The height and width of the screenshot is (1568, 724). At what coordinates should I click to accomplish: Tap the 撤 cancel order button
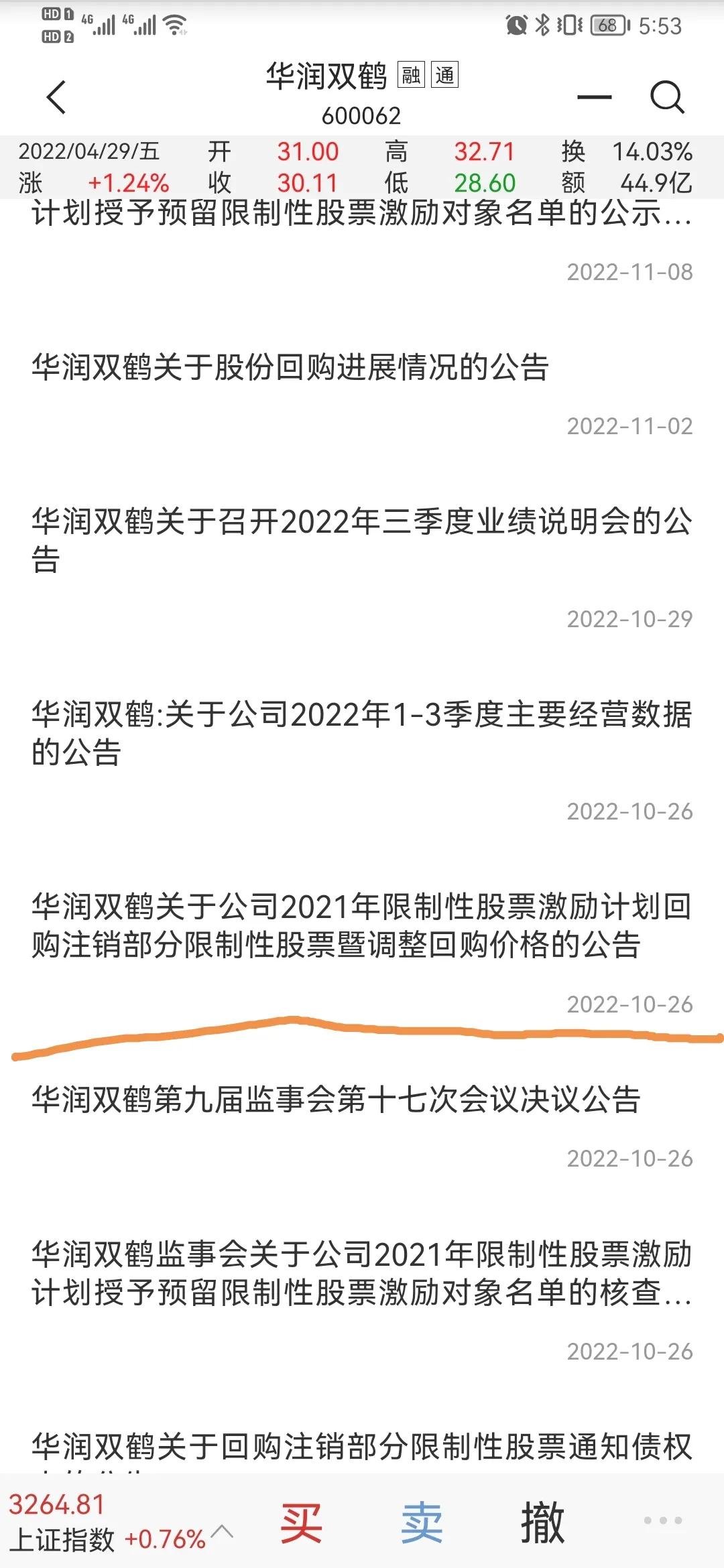point(542,1523)
